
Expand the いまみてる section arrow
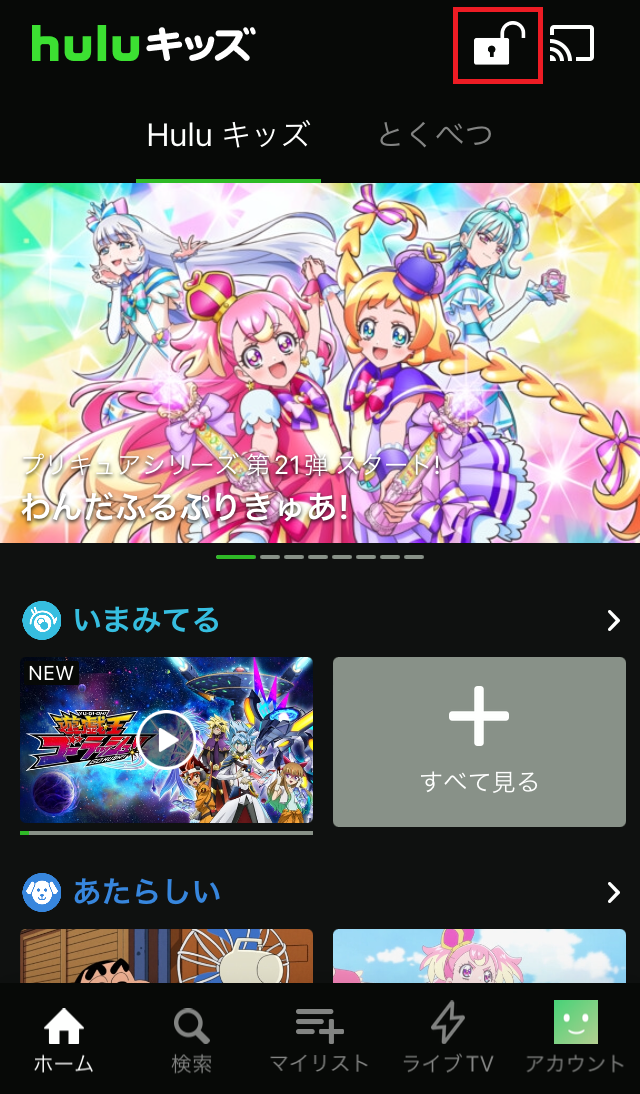[x=613, y=621]
